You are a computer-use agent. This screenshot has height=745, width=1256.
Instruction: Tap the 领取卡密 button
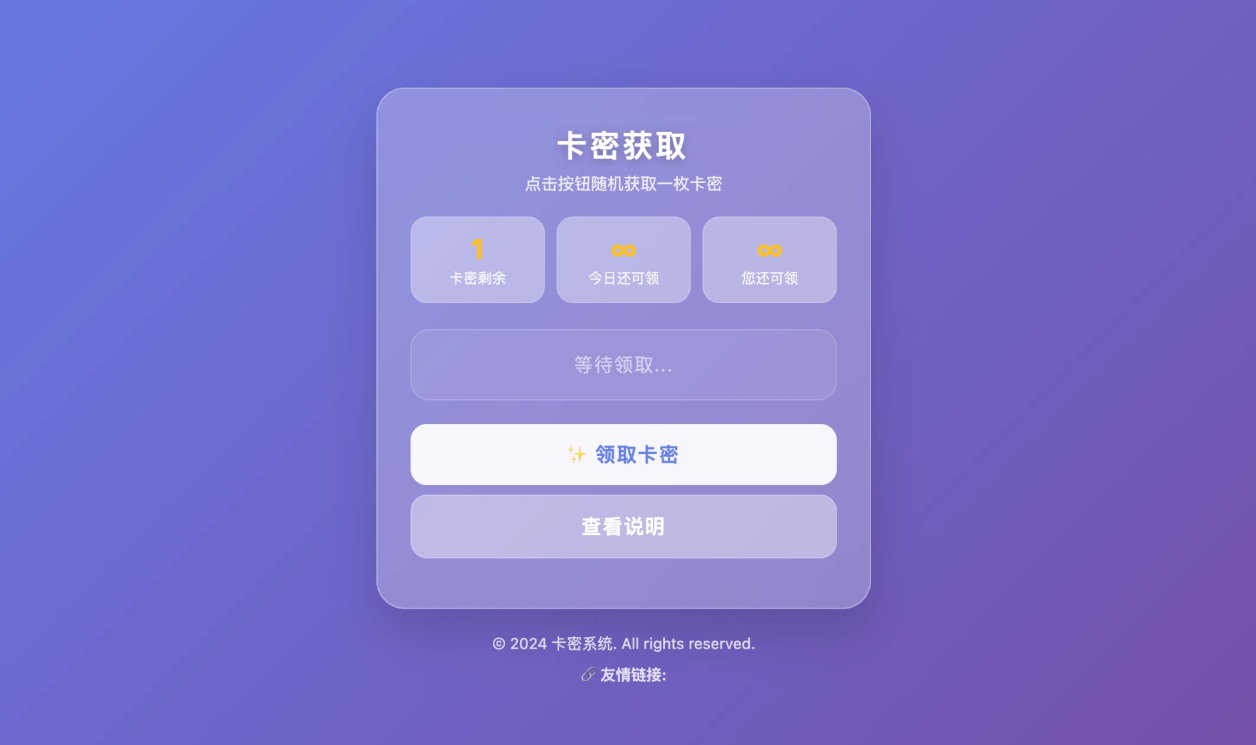(623, 455)
